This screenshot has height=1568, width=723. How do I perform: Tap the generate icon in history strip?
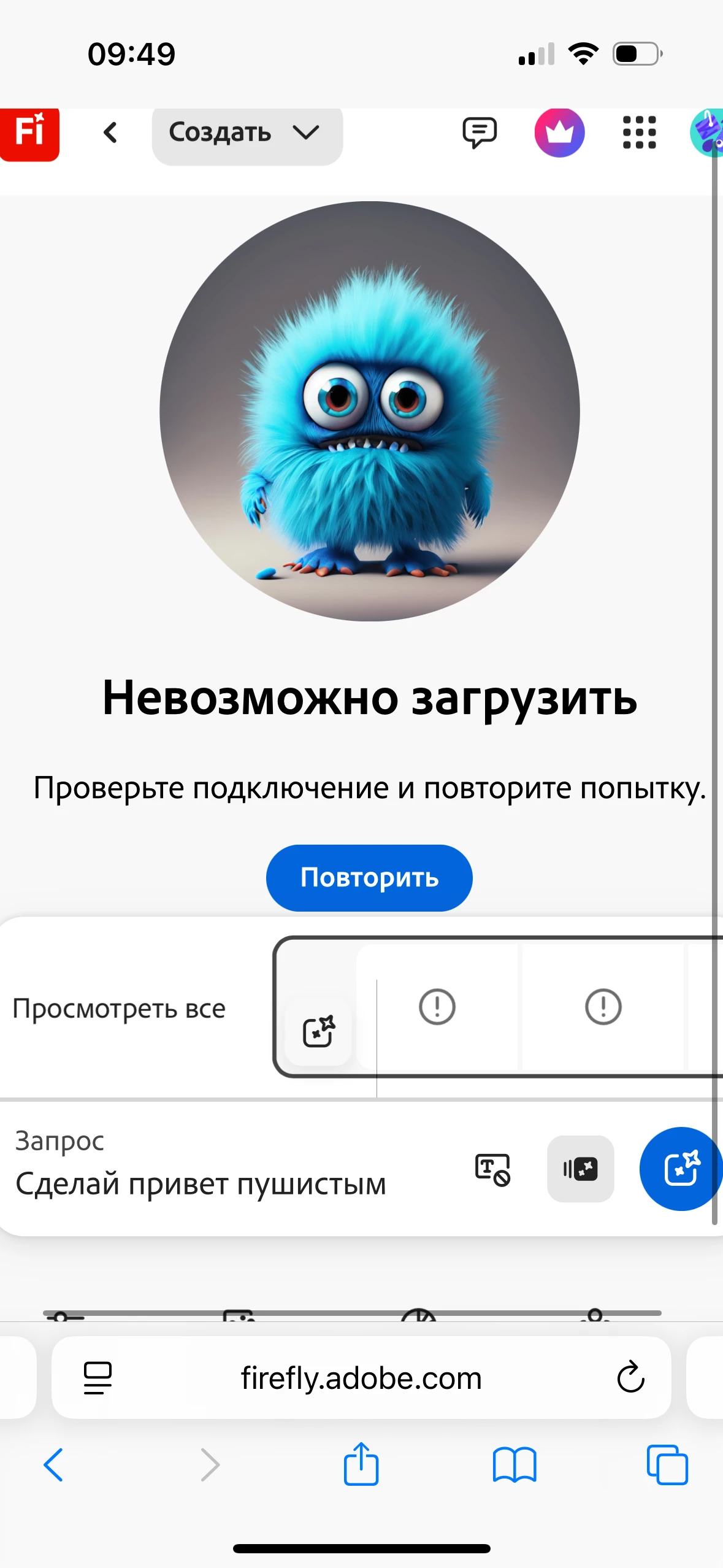(319, 1031)
